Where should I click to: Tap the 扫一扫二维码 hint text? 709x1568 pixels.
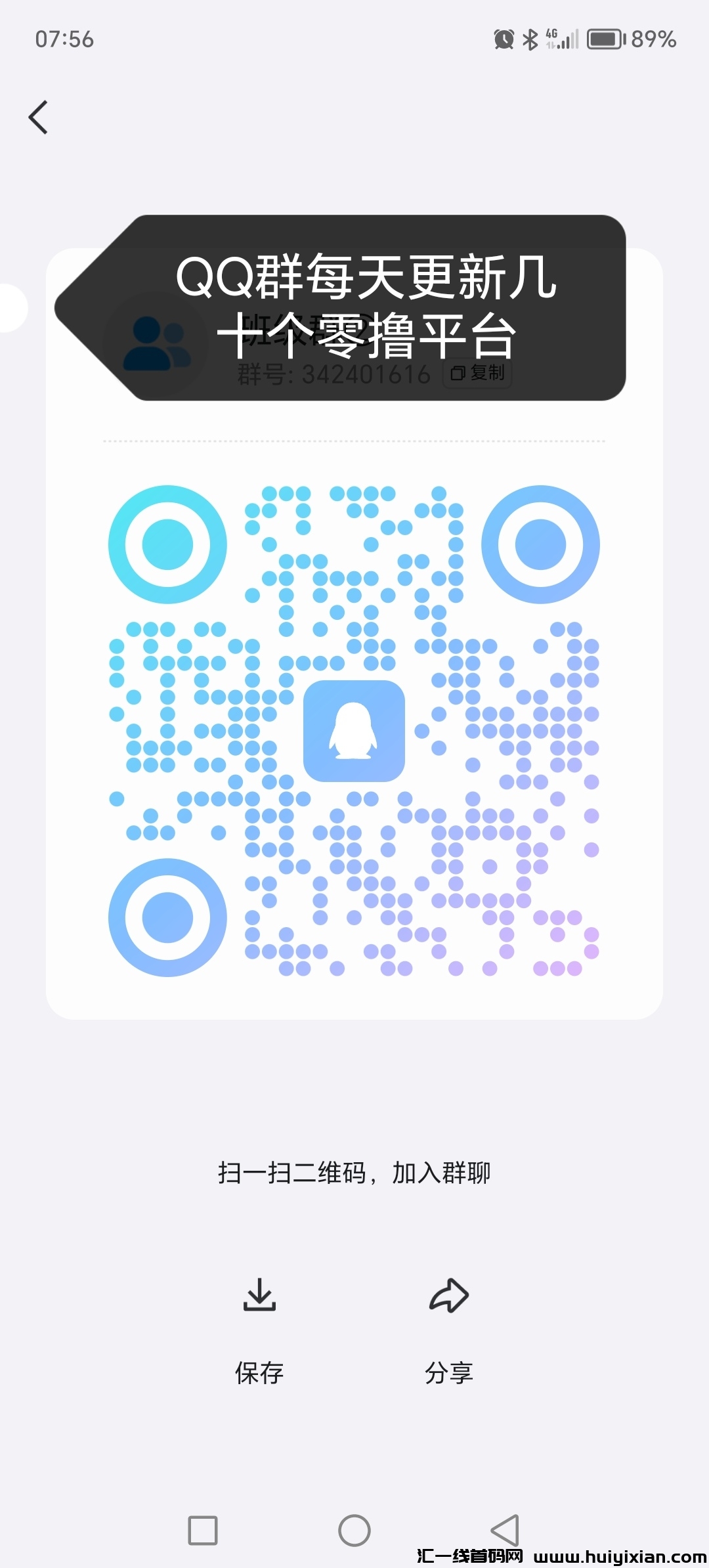pos(354,1173)
